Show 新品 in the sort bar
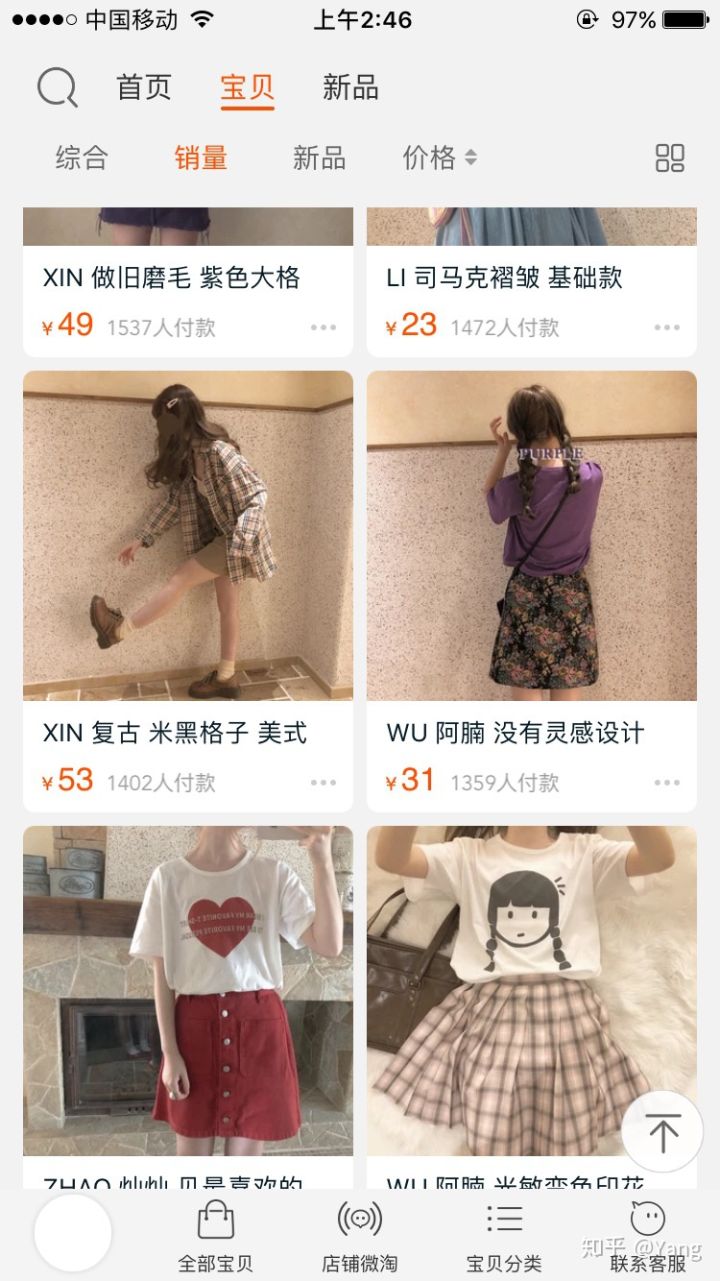The image size is (720, 1281). click(319, 158)
